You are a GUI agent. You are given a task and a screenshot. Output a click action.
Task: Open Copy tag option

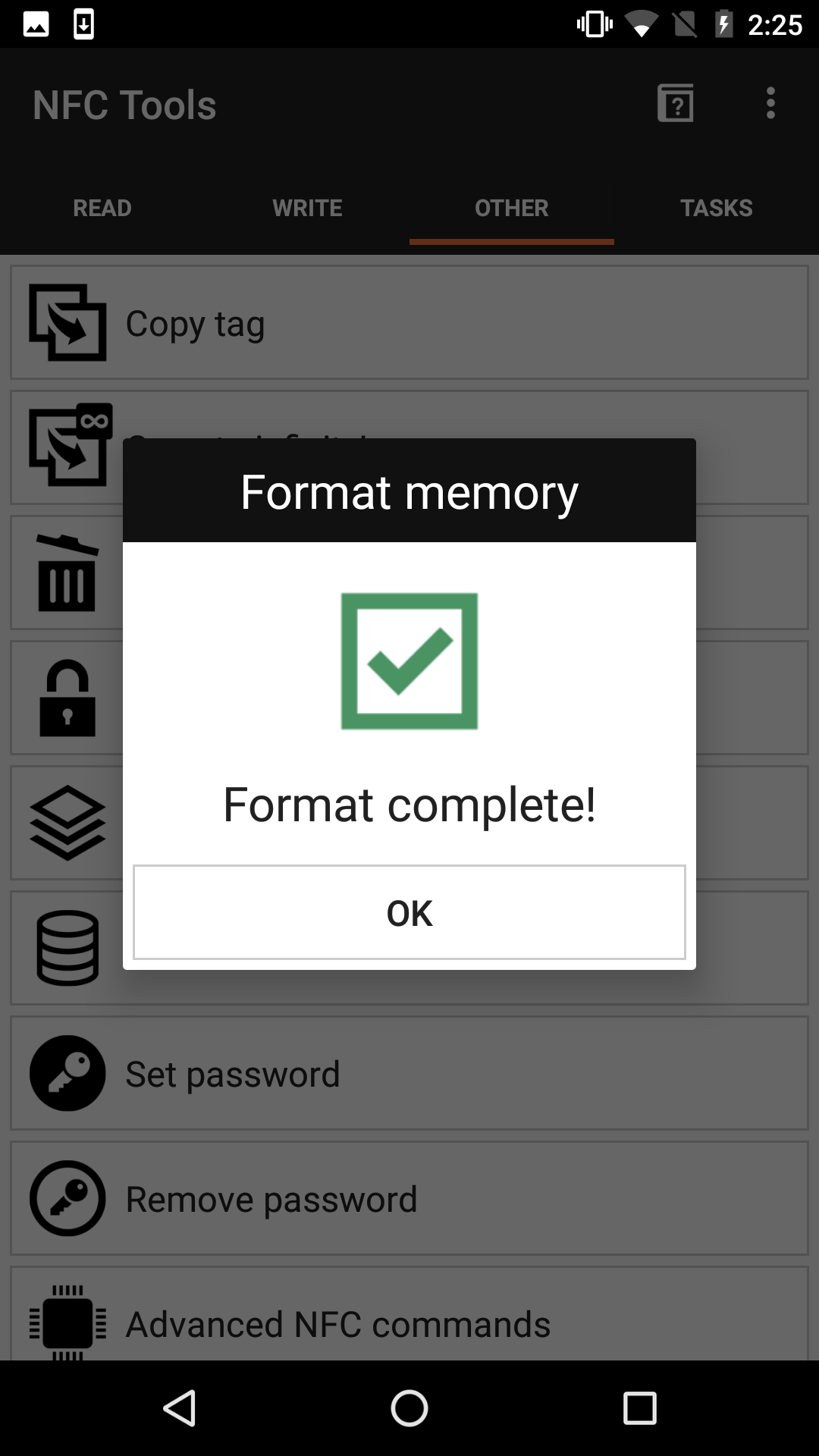pos(409,323)
